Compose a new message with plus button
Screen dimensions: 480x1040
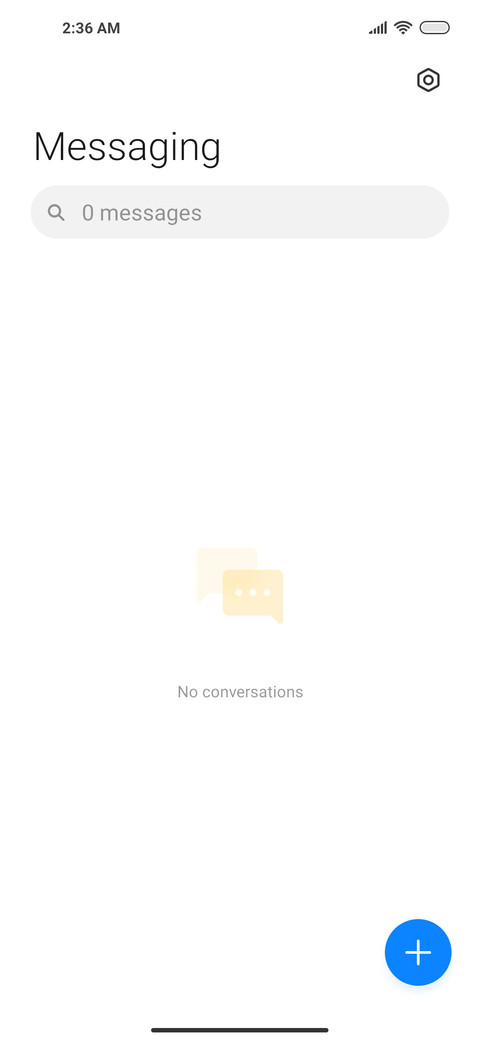coord(418,952)
